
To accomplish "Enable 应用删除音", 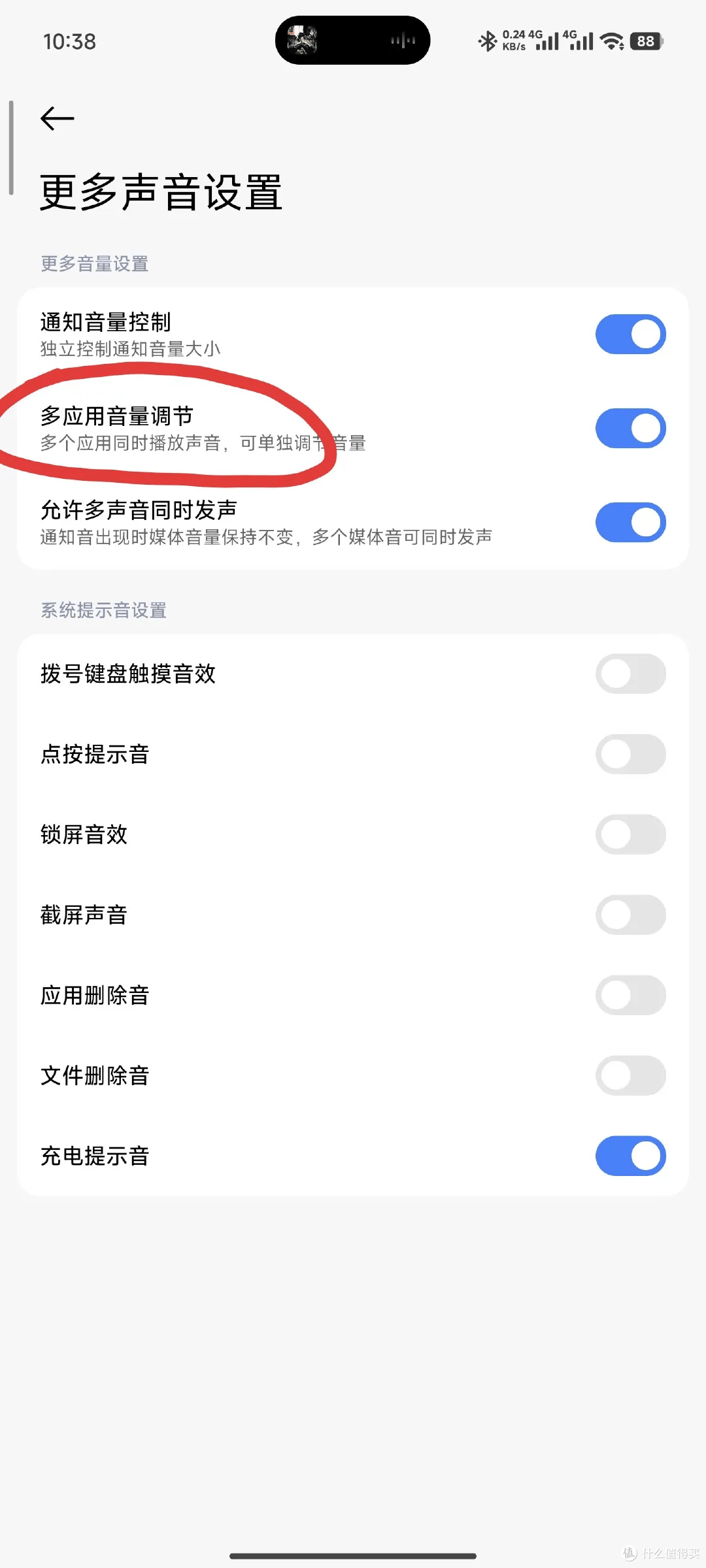I will tap(630, 995).
